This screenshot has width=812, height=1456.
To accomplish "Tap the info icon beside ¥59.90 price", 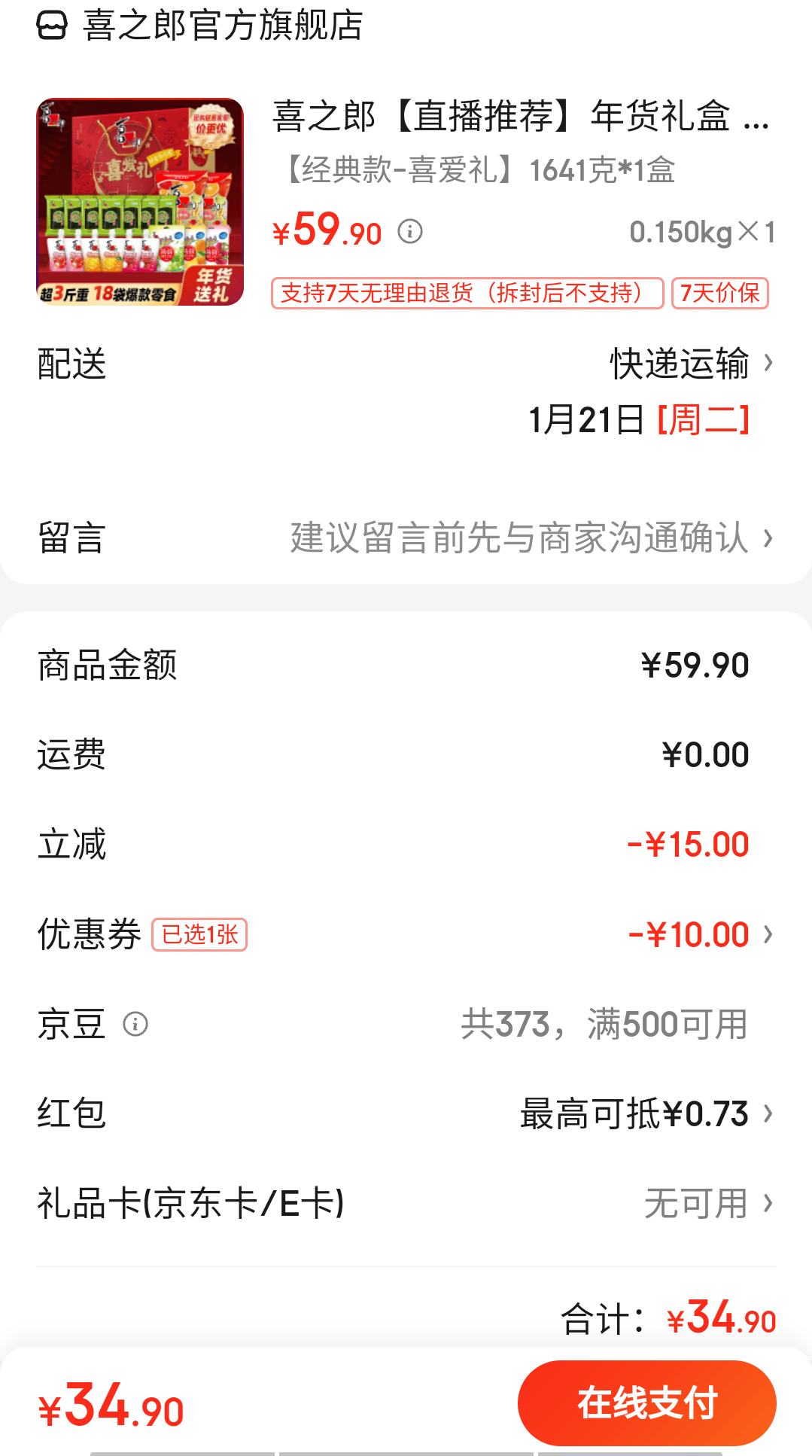I will 410,230.
